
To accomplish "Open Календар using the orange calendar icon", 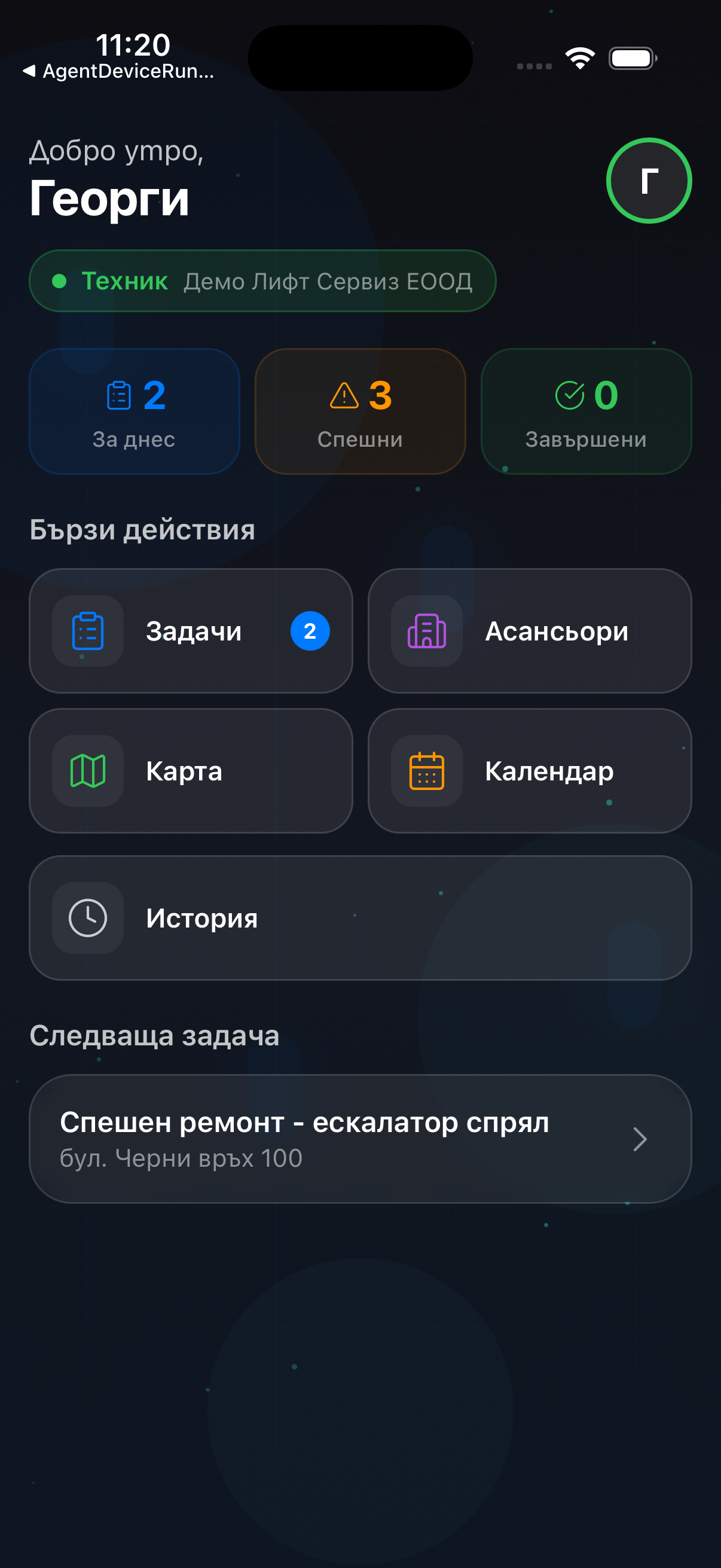I will click(x=426, y=771).
